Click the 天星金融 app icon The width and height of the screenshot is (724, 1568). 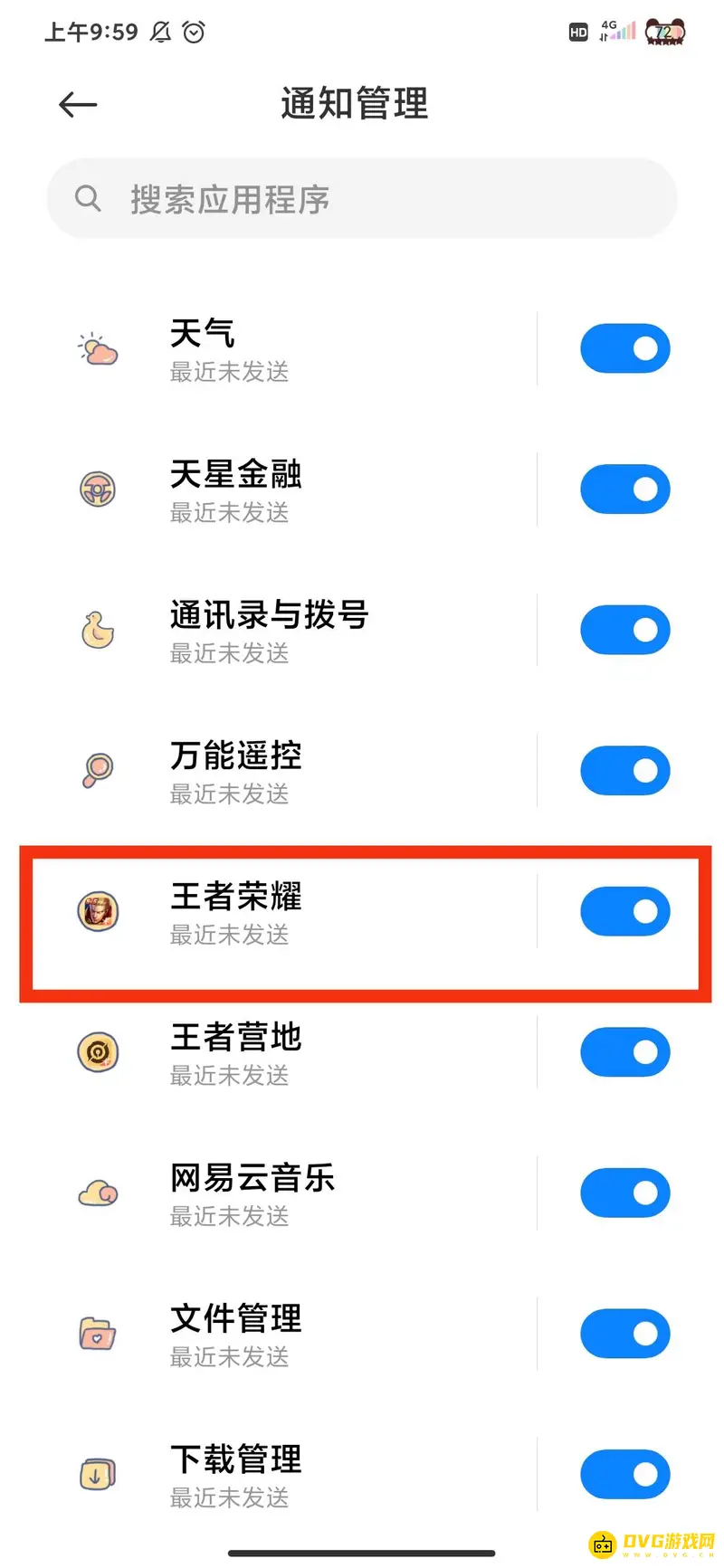click(98, 489)
